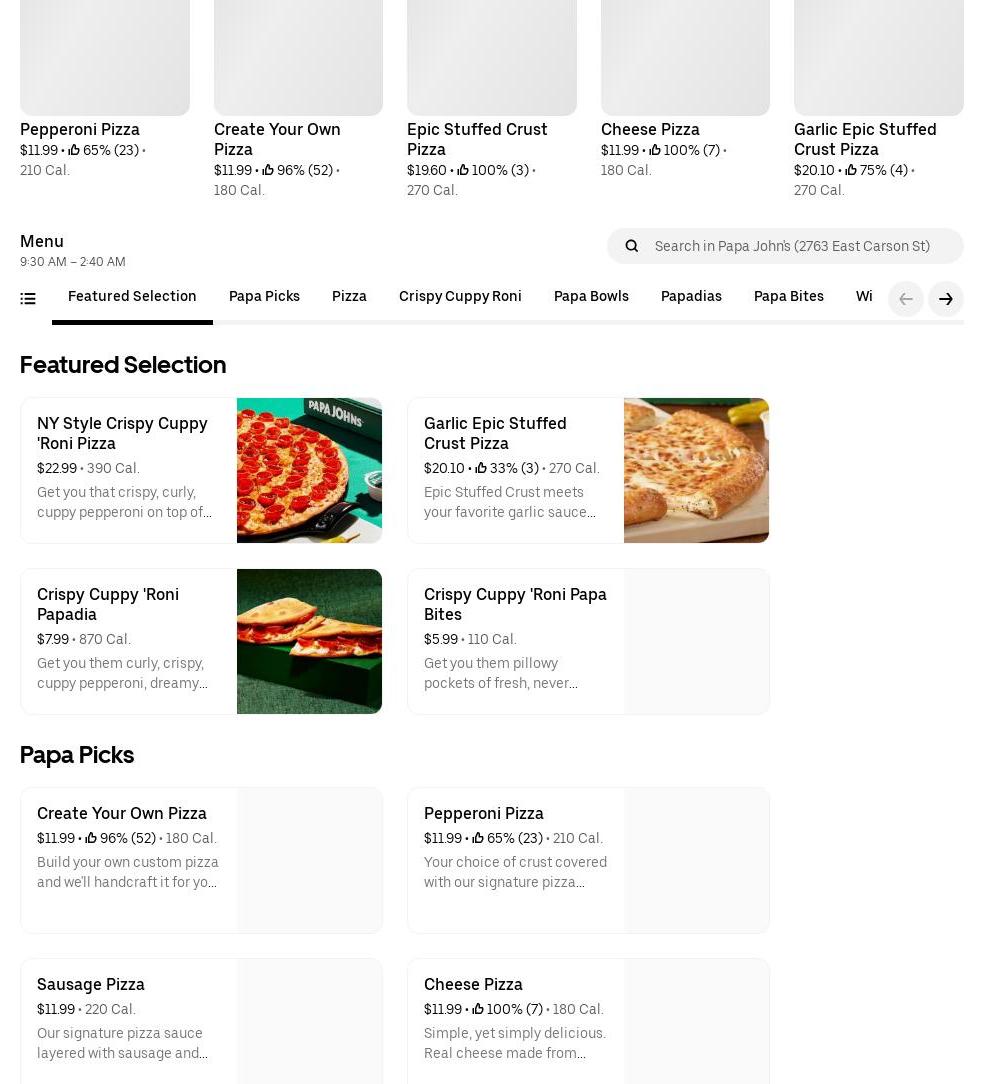Open Cheese Pizza card in Papa Picks
The height and width of the screenshot is (1084, 984).
point(588,1020)
